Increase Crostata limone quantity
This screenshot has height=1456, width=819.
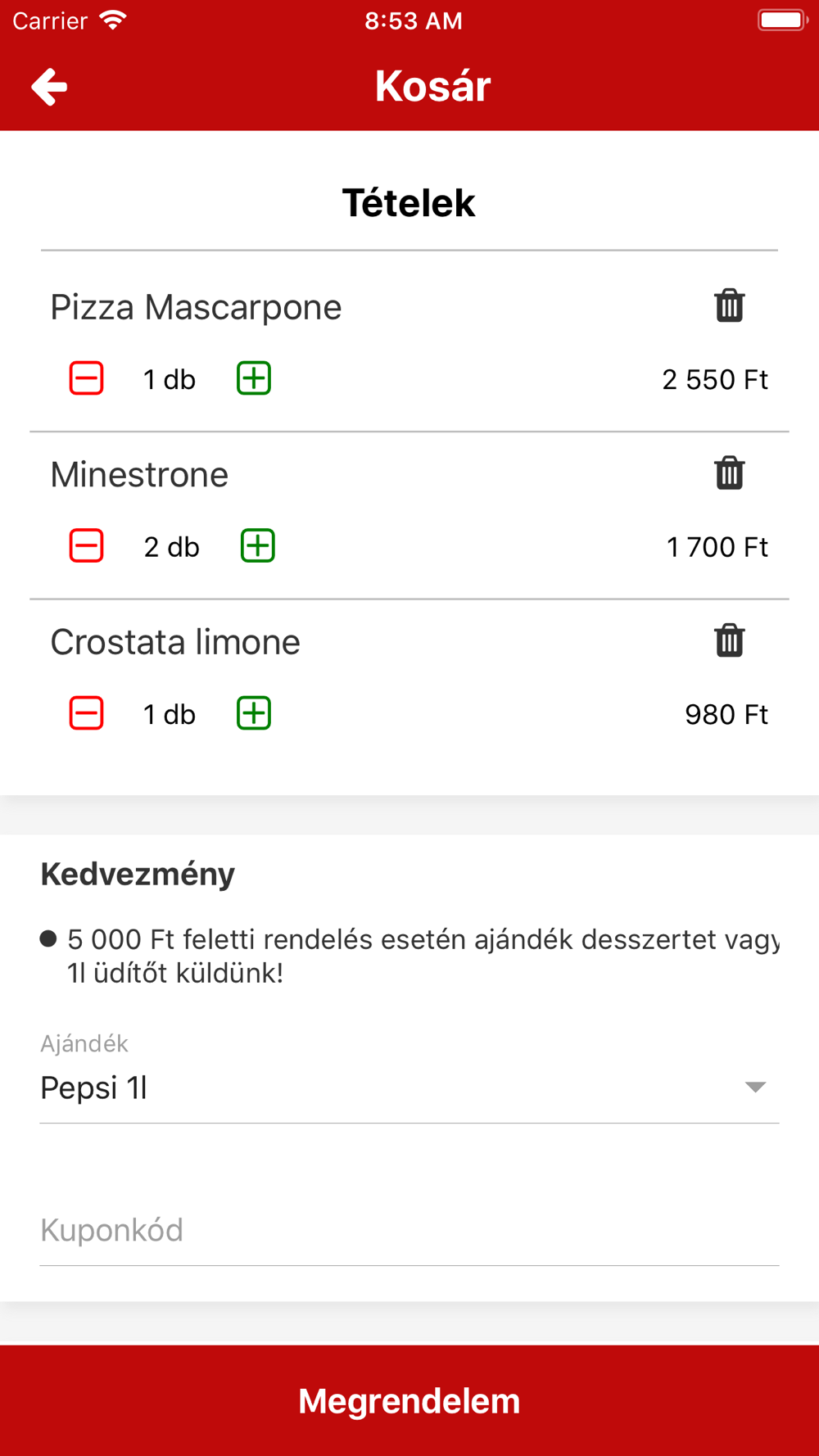point(254,713)
